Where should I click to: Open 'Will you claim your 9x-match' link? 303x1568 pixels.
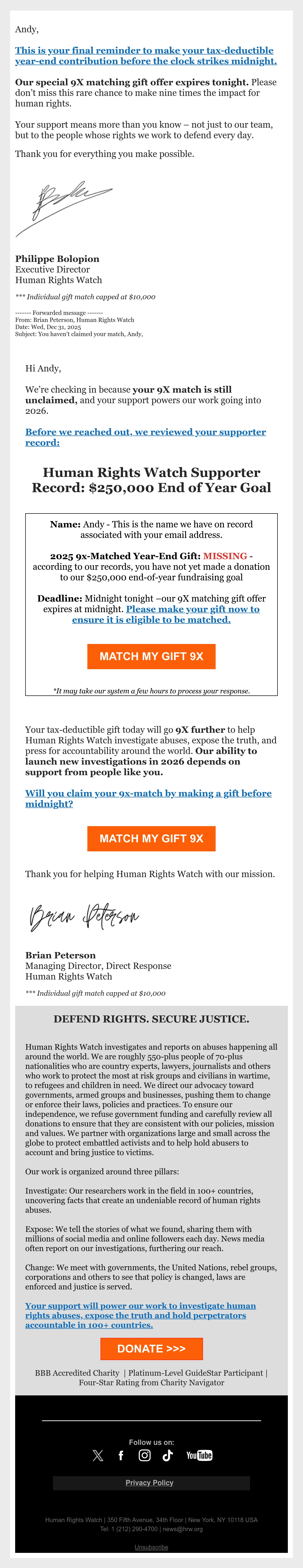[x=148, y=798]
